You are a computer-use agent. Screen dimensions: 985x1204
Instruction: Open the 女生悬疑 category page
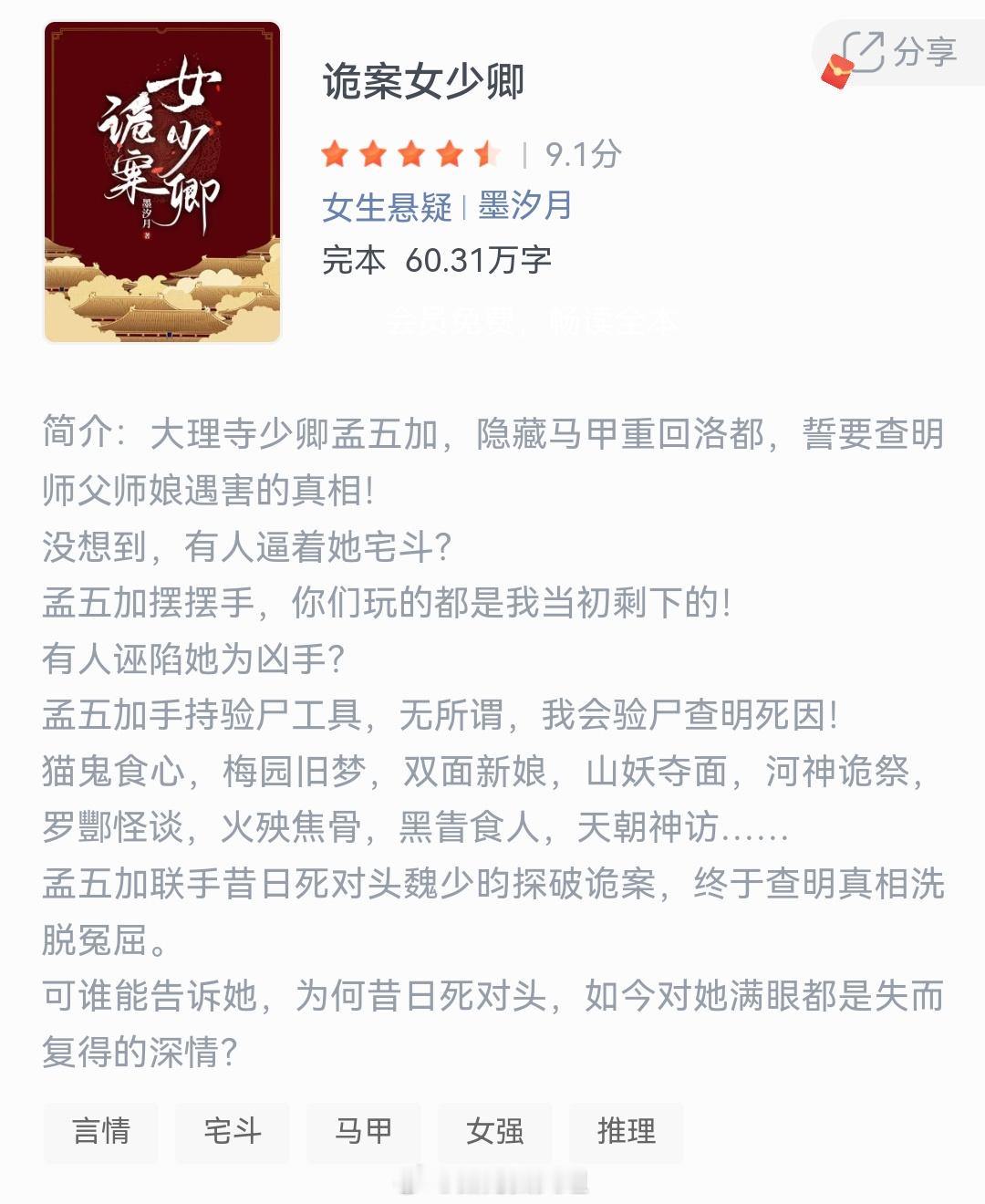tap(387, 209)
